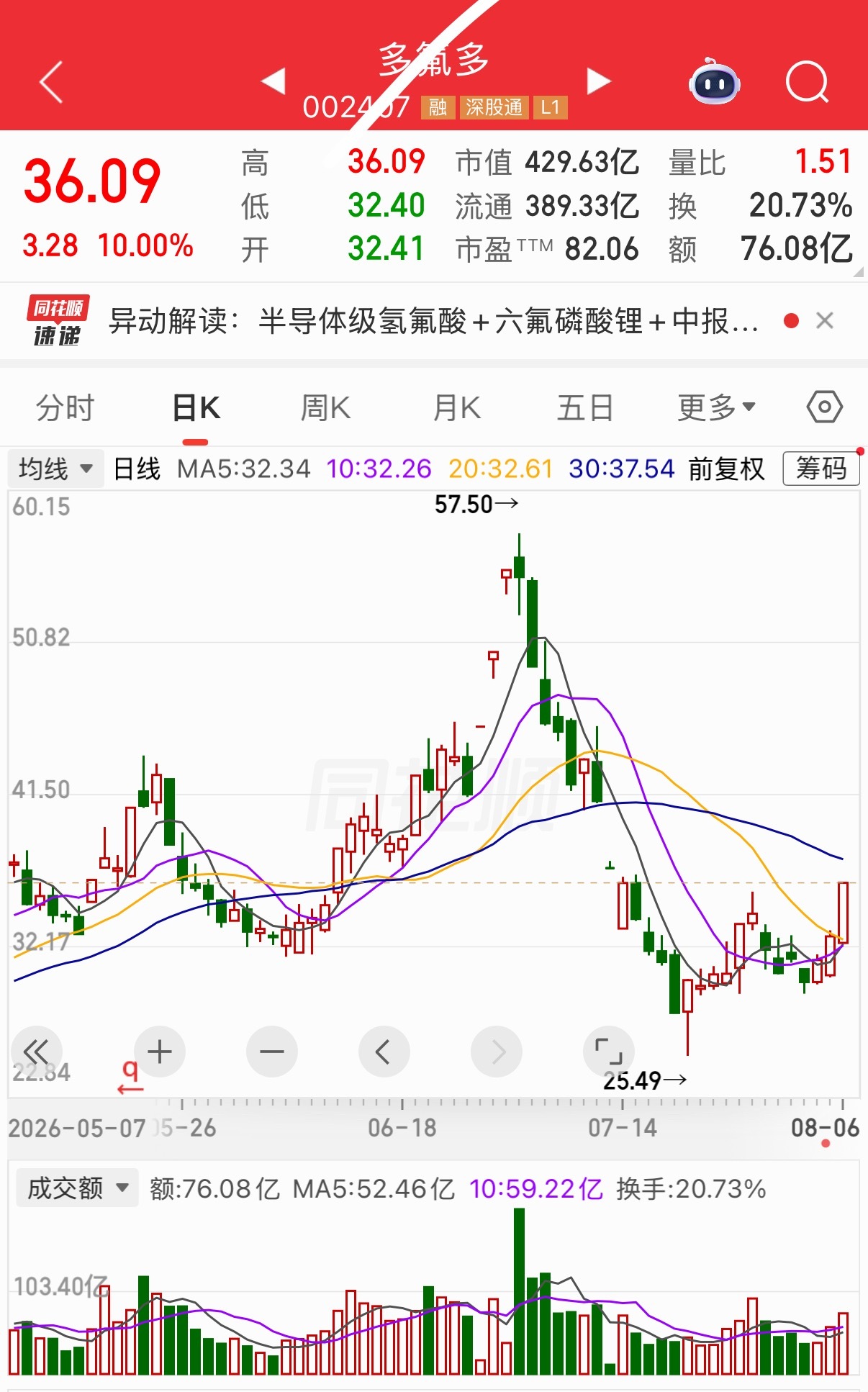Open chart settings hexagon icon

click(824, 407)
